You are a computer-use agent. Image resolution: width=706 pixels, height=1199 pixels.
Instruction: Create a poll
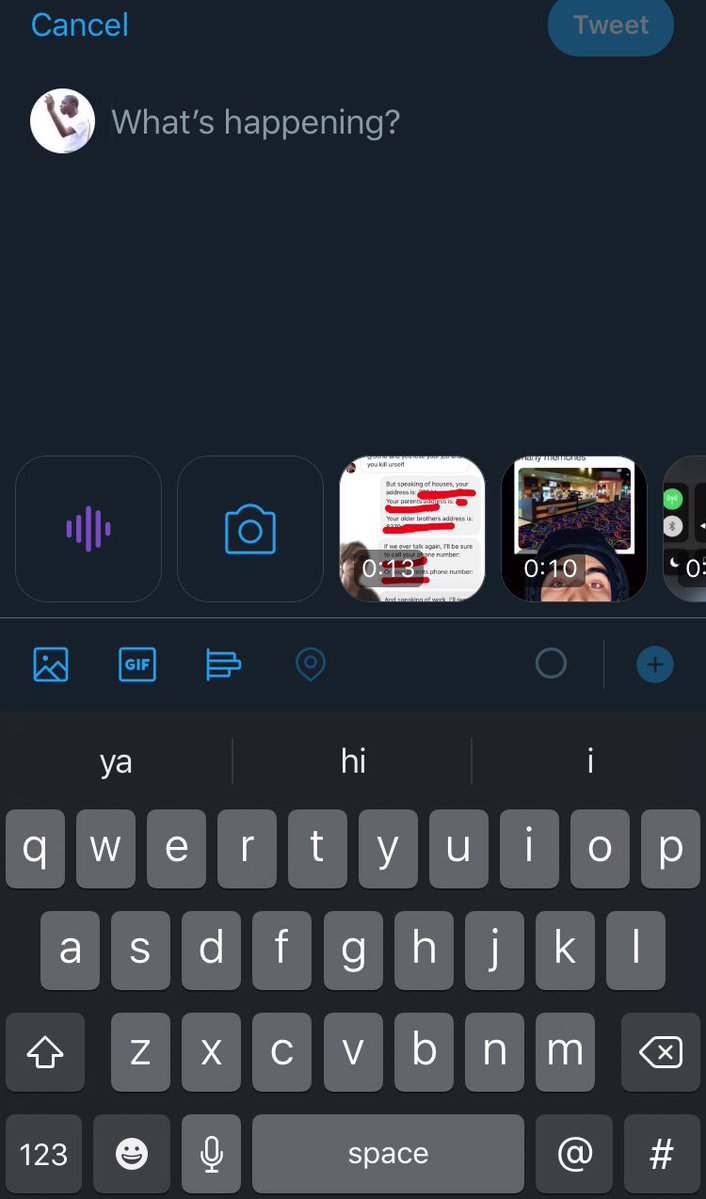(223, 664)
